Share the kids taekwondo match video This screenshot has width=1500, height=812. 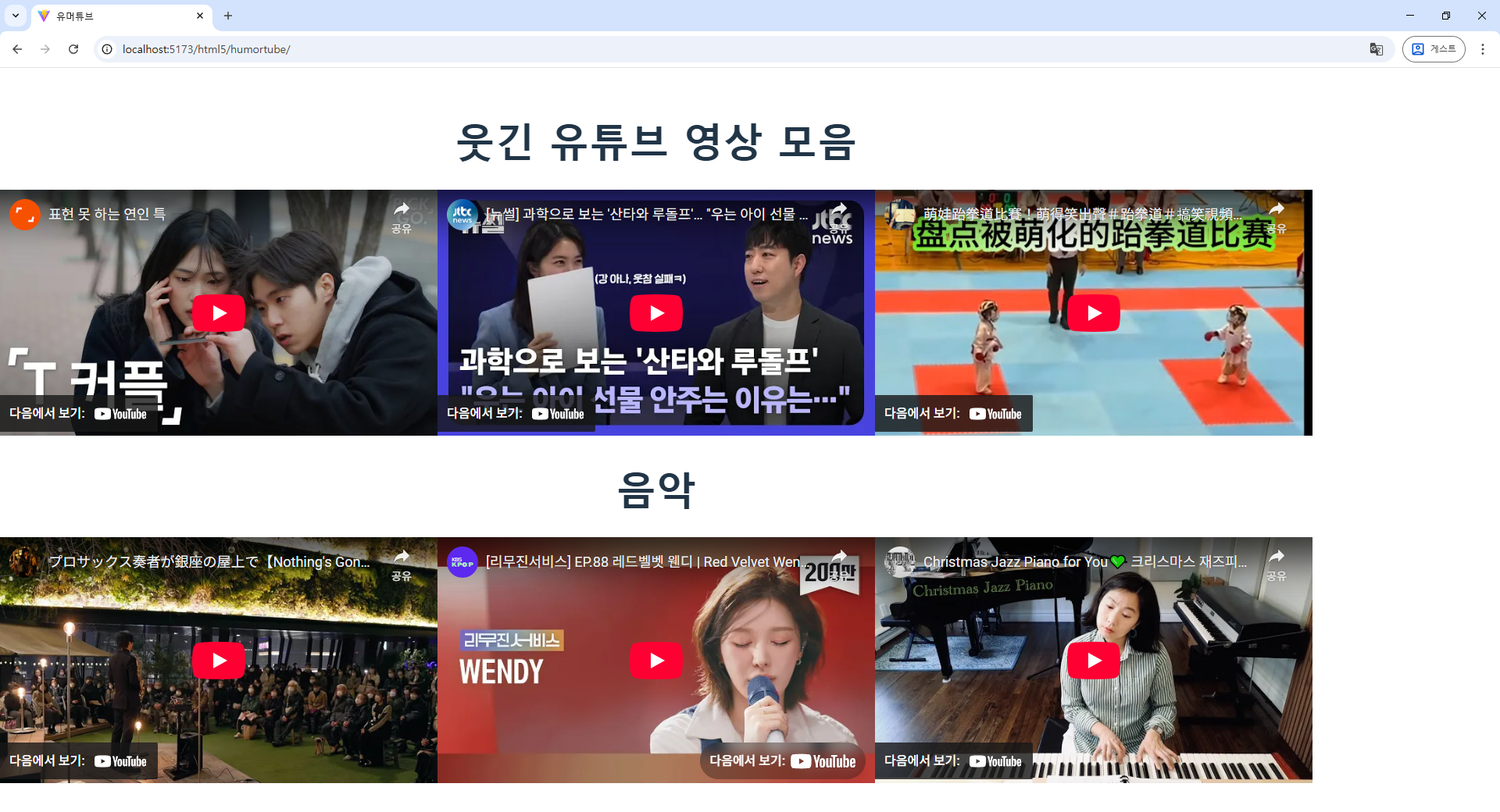(1277, 215)
